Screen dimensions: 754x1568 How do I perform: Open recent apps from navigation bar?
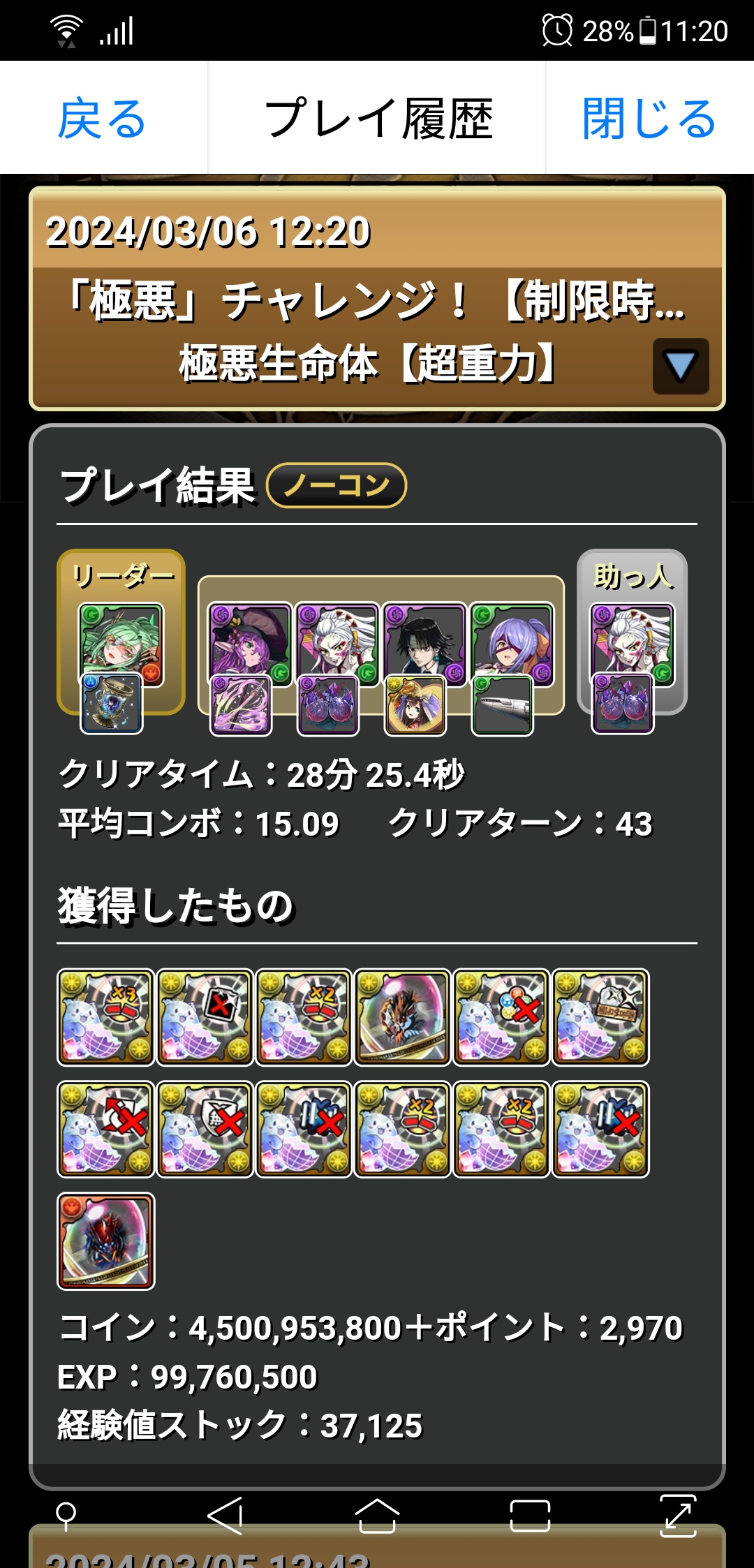click(530, 1516)
